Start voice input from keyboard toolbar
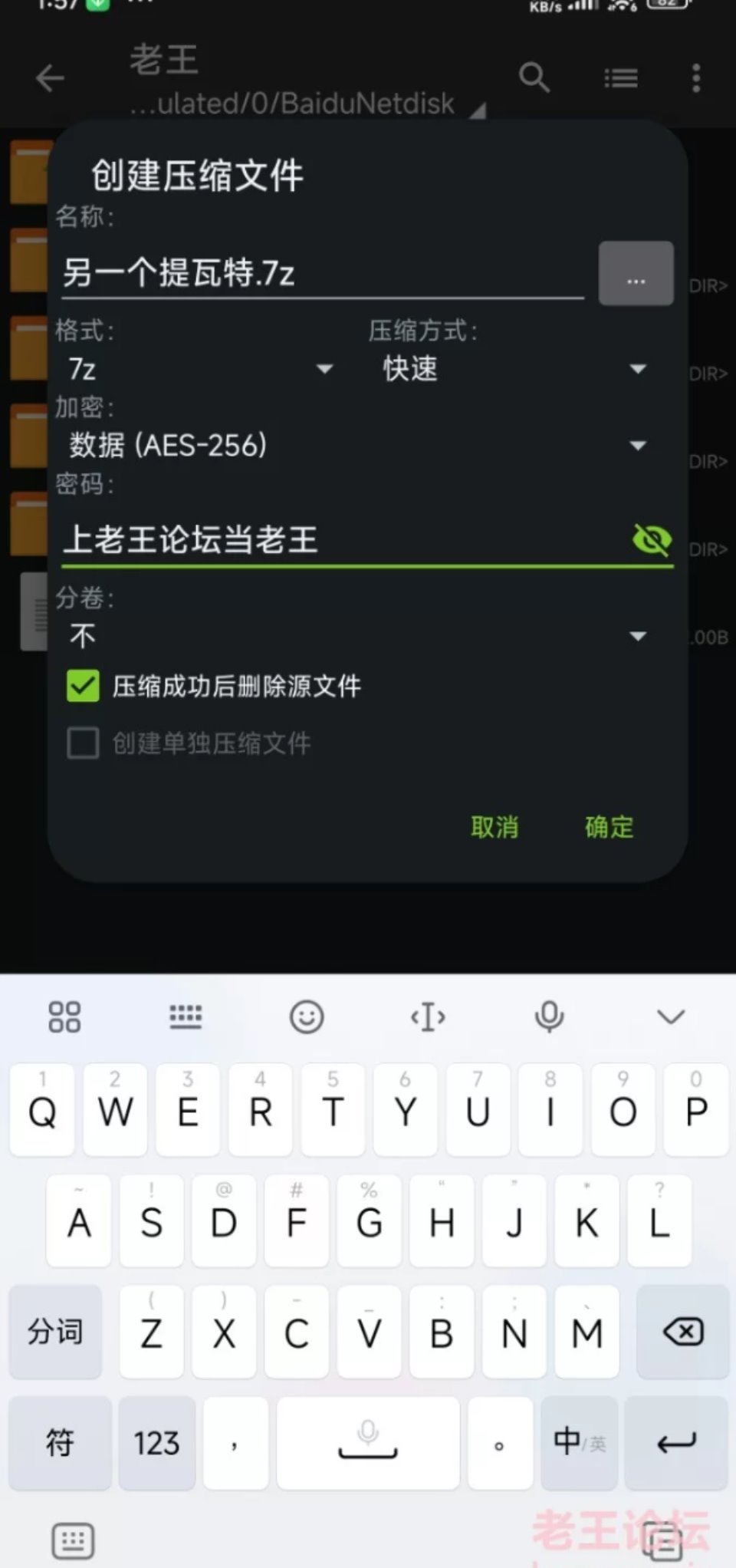The width and height of the screenshot is (736, 1568). (549, 1017)
